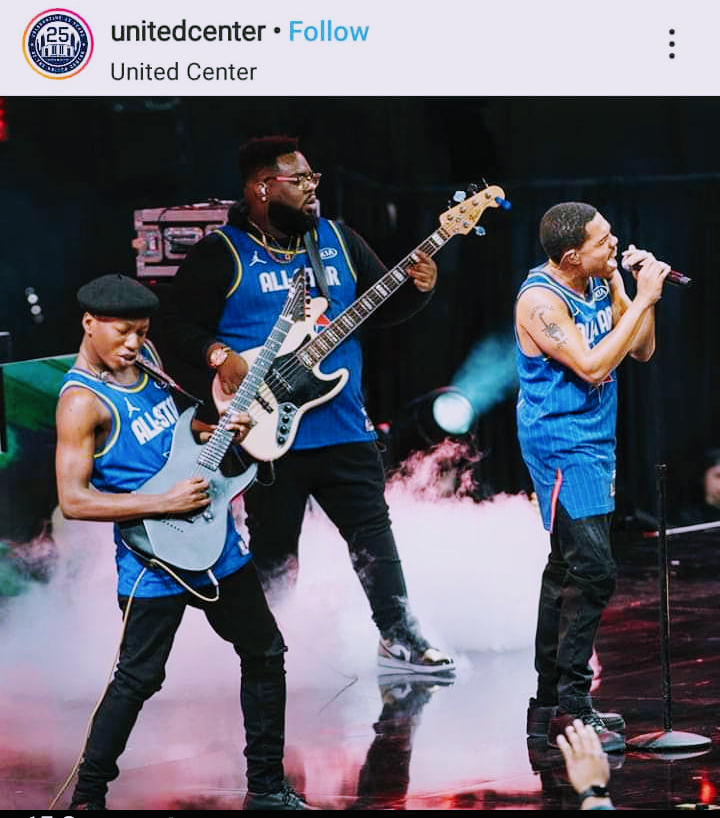The width and height of the screenshot is (720, 818).
Task: Open the unitedcenter profile picture
Action: pos(57,44)
